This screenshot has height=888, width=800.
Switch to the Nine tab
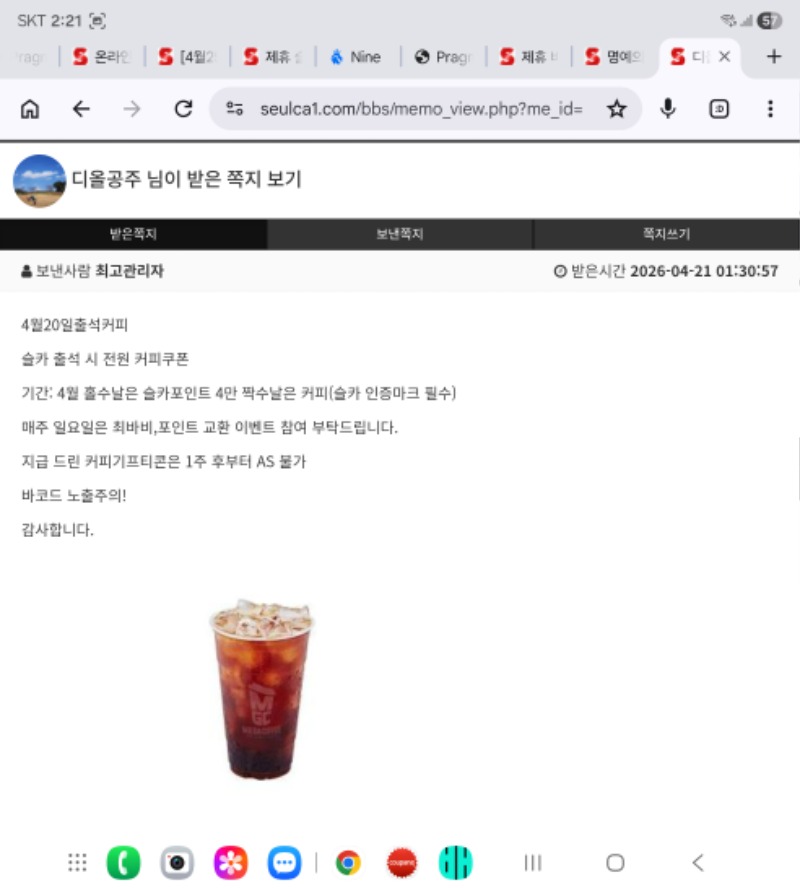pos(357,57)
